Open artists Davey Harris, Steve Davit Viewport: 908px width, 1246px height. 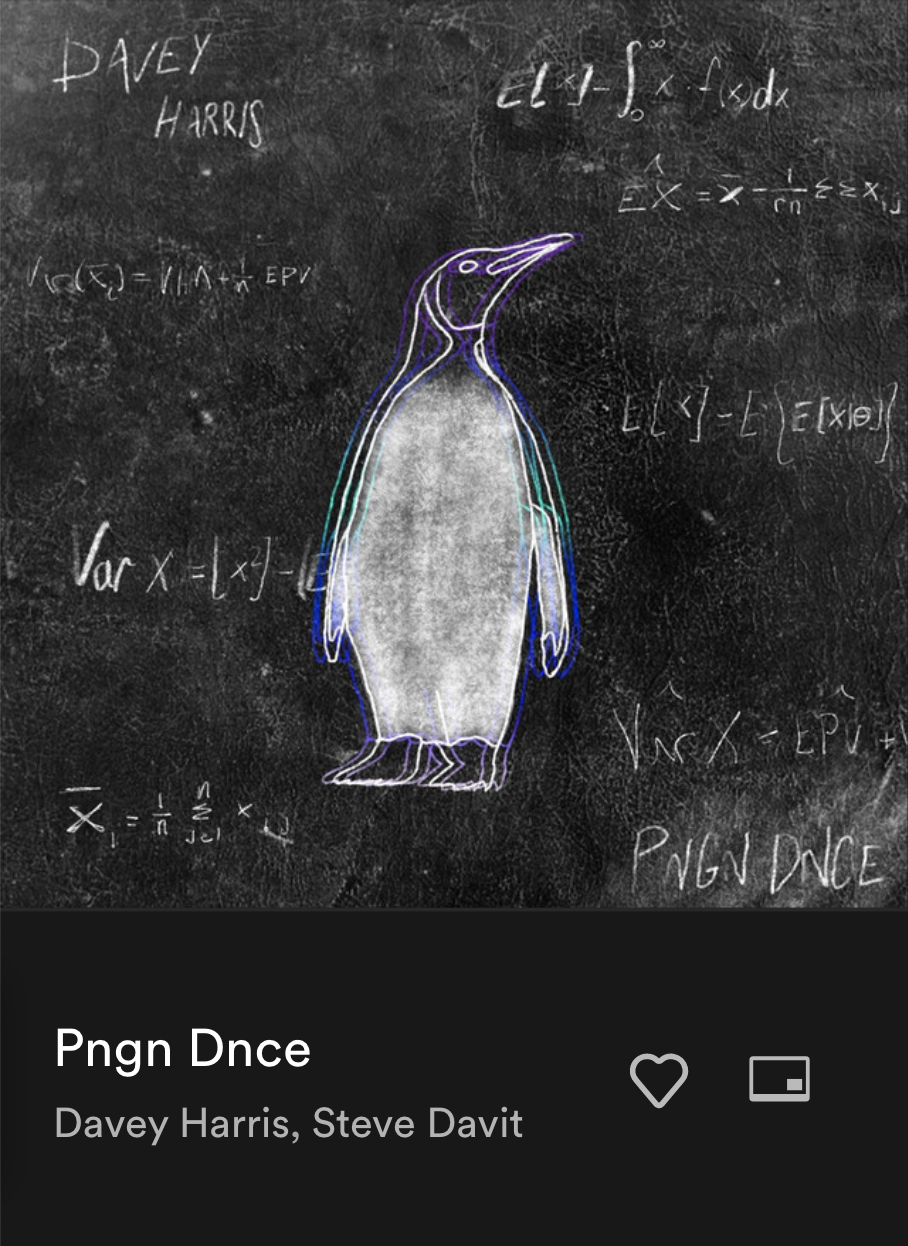pos(289,1123)
